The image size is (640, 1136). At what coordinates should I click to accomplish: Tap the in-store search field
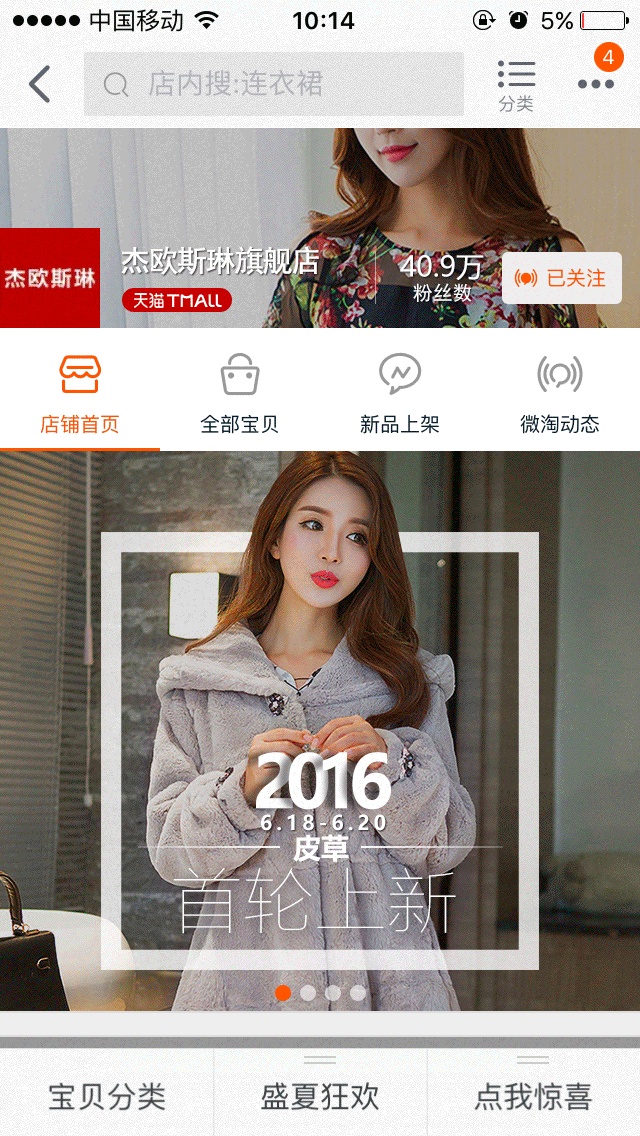(x=274, y=84)
